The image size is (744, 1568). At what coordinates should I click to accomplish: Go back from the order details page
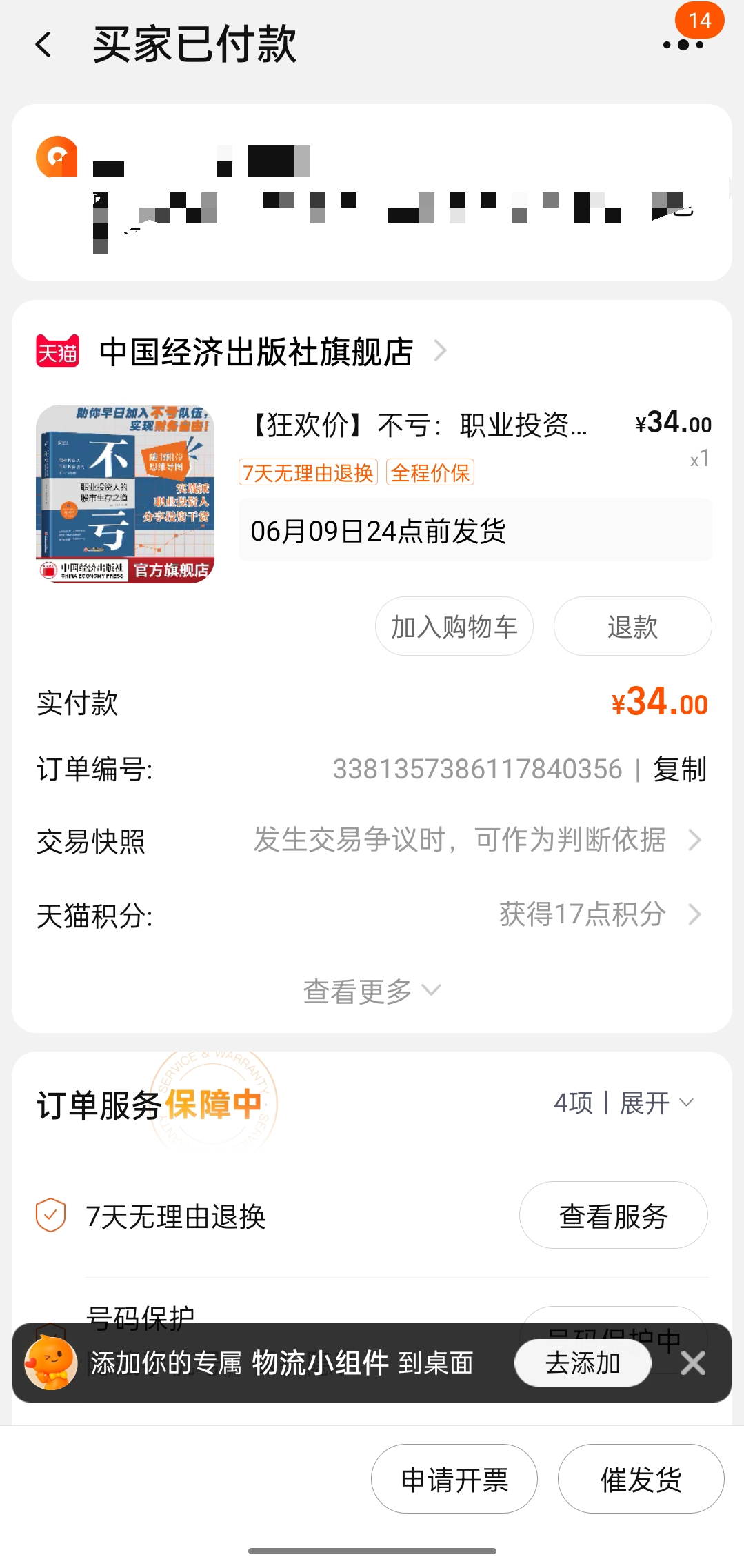click(43, 45)
